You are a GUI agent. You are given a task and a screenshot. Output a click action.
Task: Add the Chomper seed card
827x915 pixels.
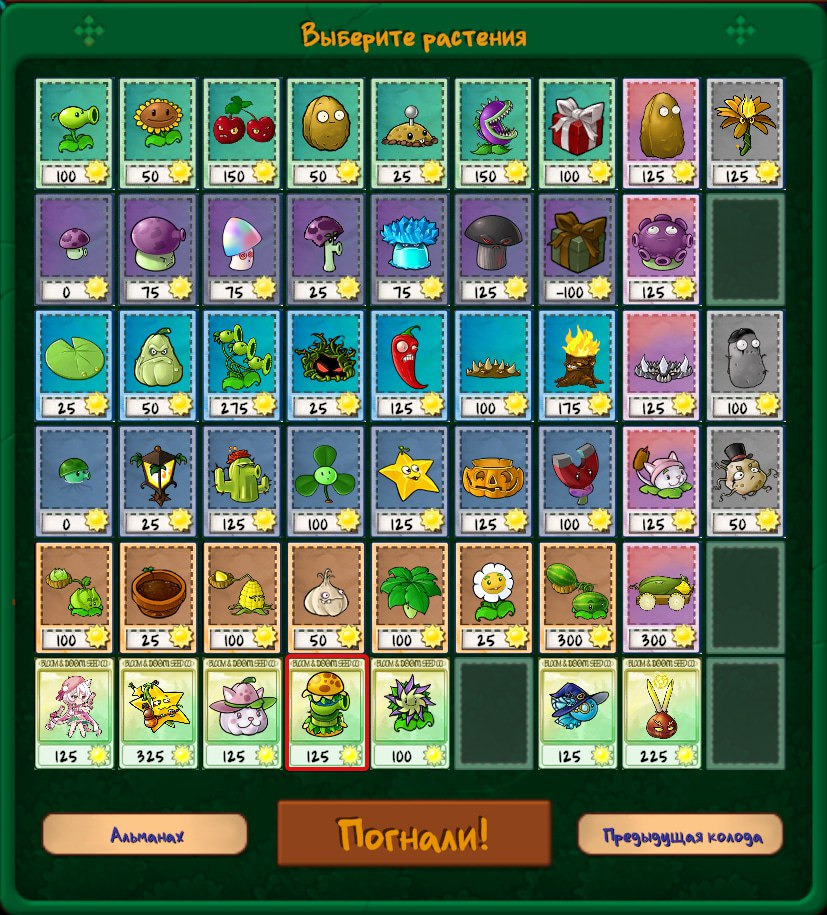494,132
